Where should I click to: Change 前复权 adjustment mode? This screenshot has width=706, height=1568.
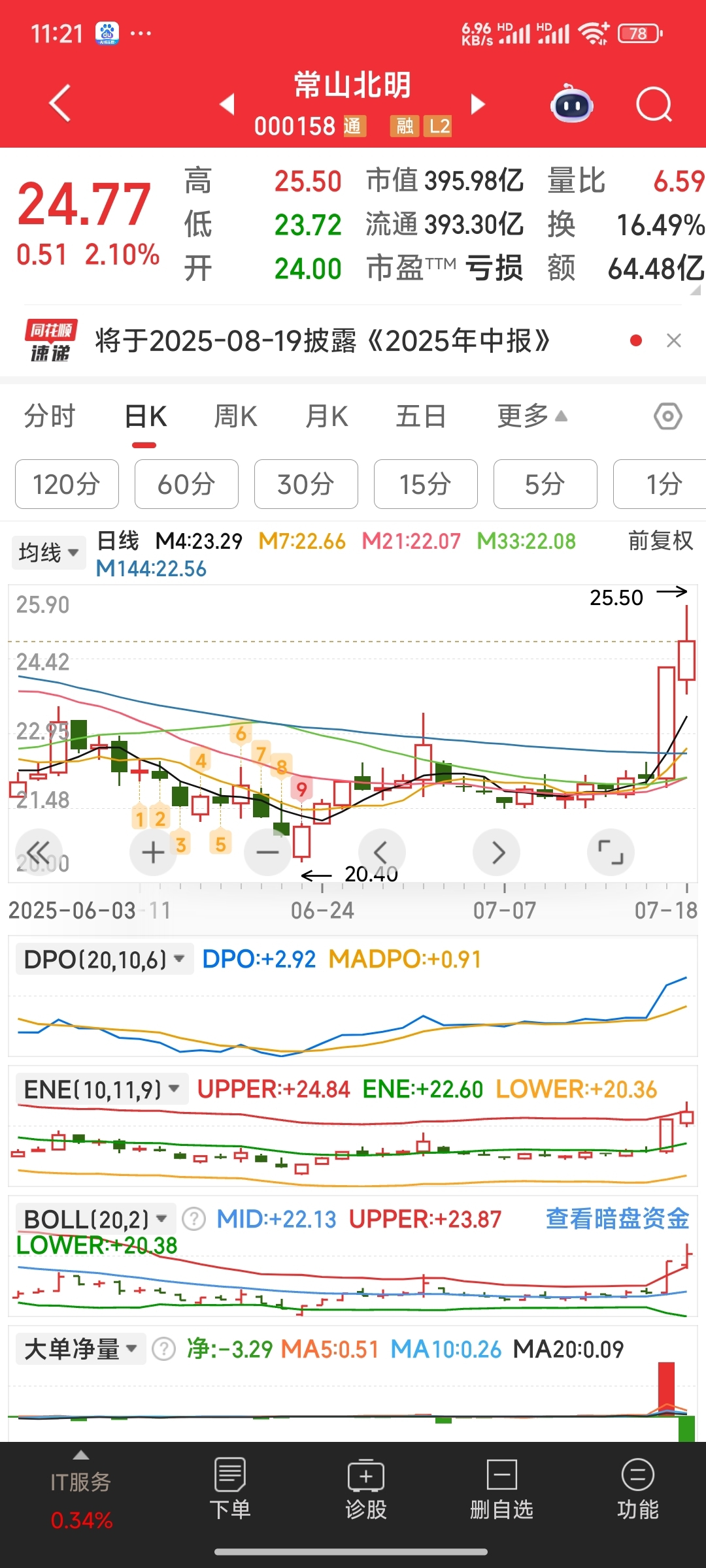661,541
